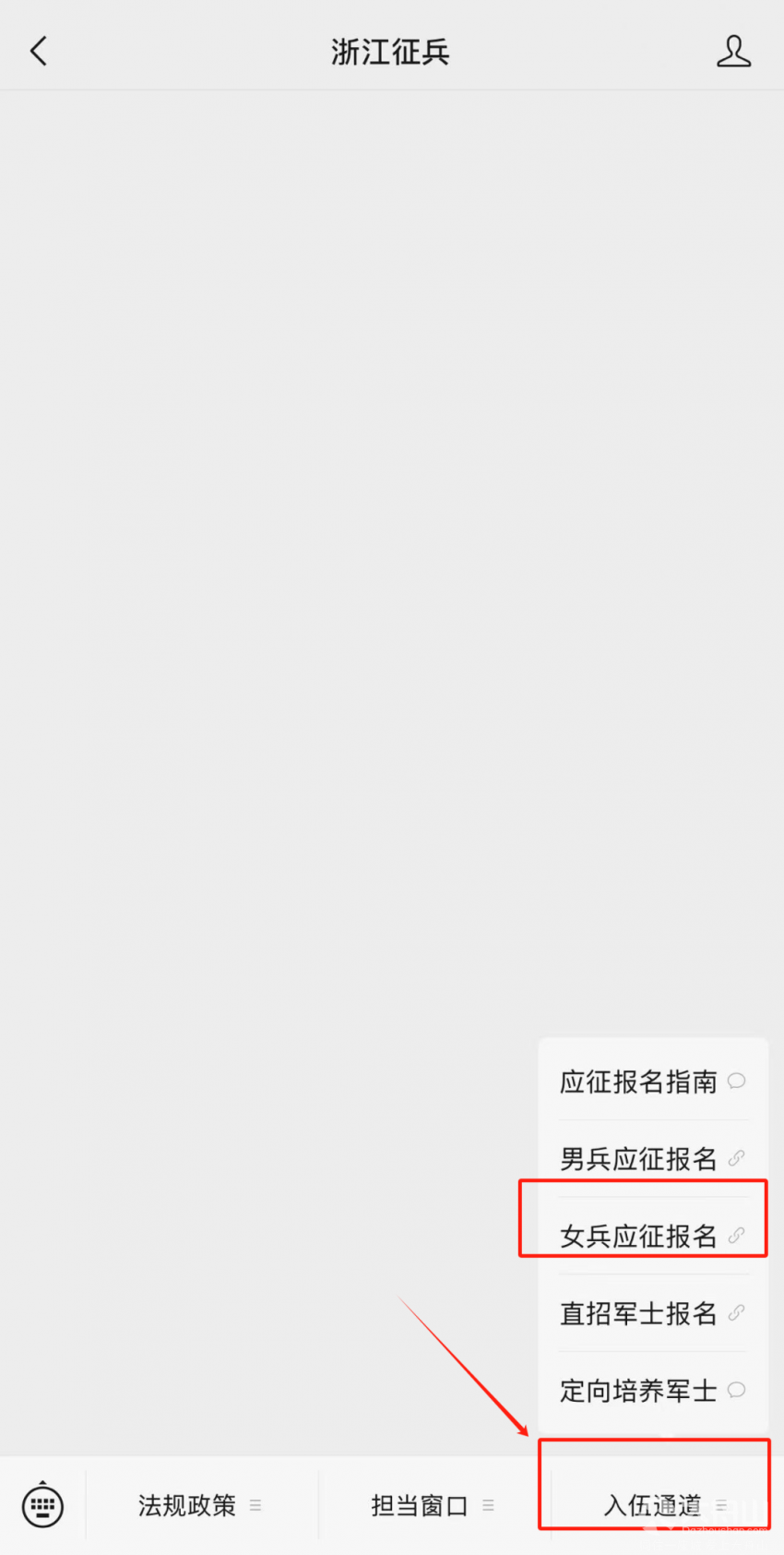
Task: Switch to keyboard input mode
Action: 42,1505
